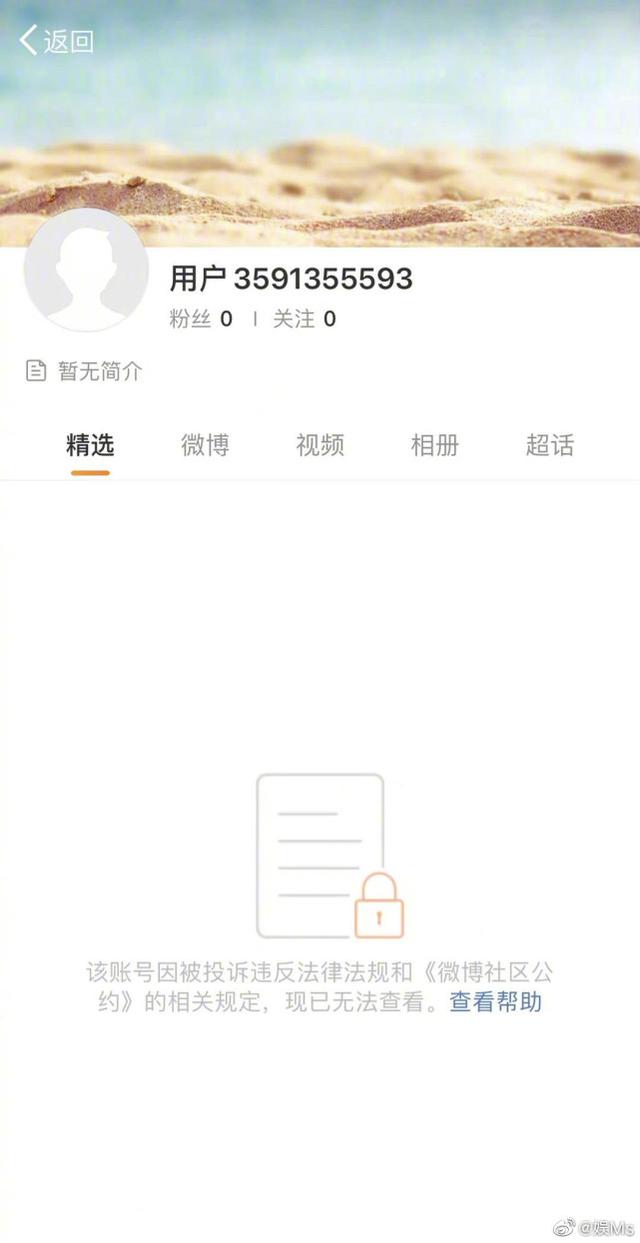This screenshot has height=1243, width=640.
Task: View the 粉丝 followers list
Action: pyautogui.click(x=201, y=319)
